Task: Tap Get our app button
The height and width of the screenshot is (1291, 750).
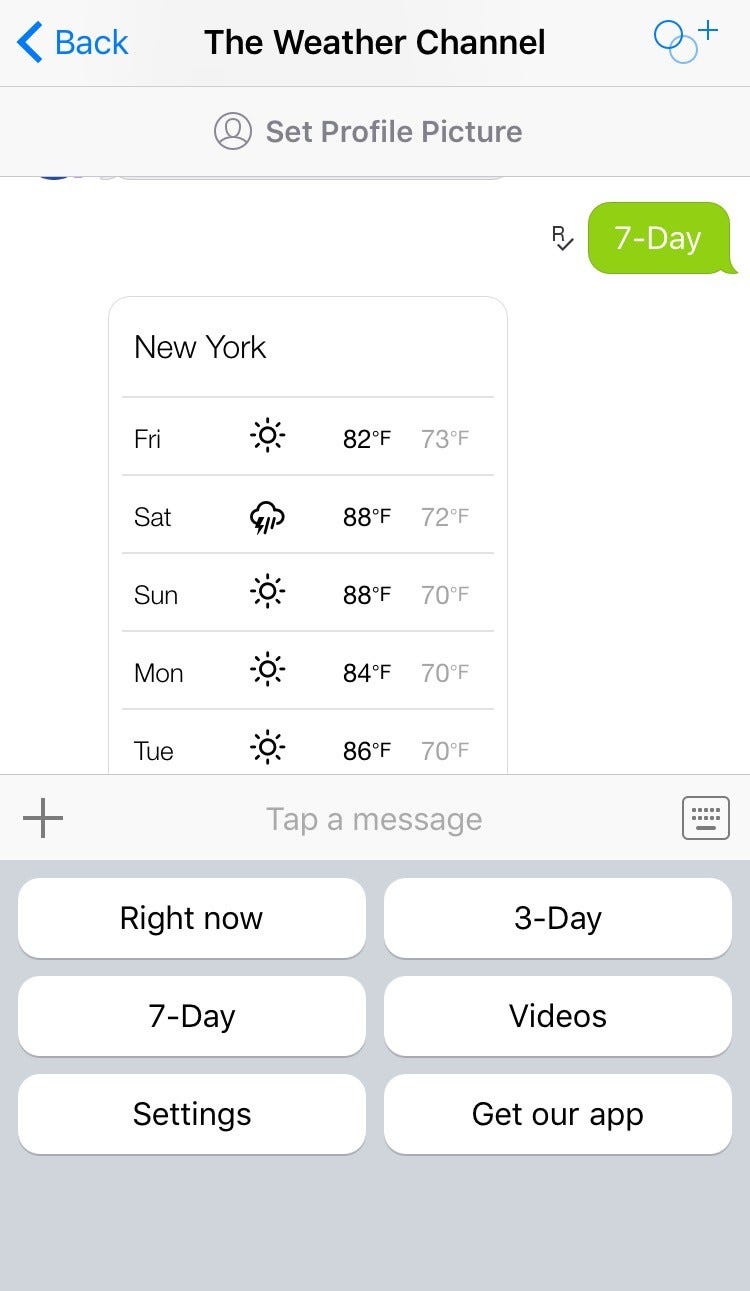Action: pyautogui.click(x=558, y=1114)
